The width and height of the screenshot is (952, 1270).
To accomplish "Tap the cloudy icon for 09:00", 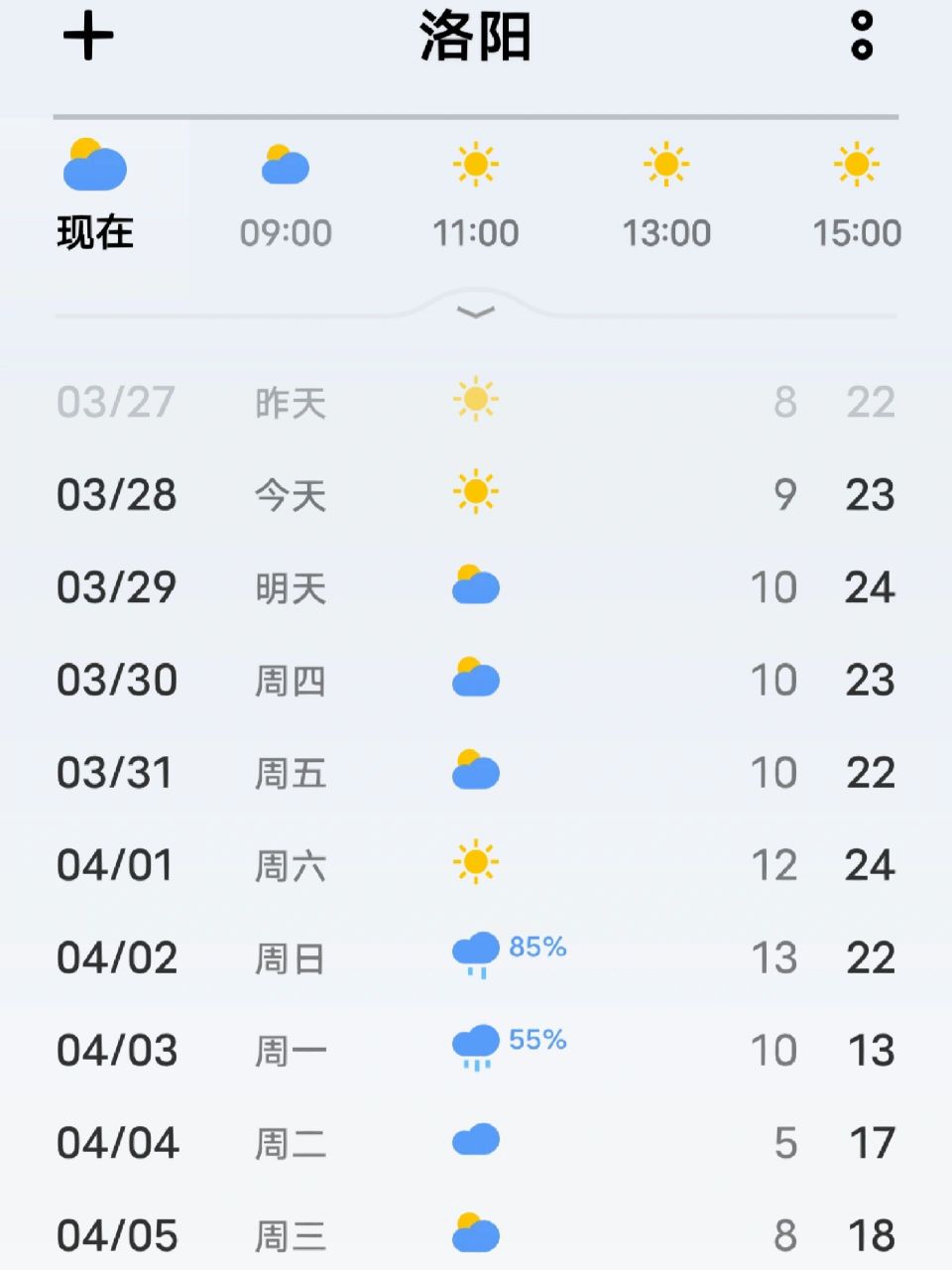I will point(285,165).
